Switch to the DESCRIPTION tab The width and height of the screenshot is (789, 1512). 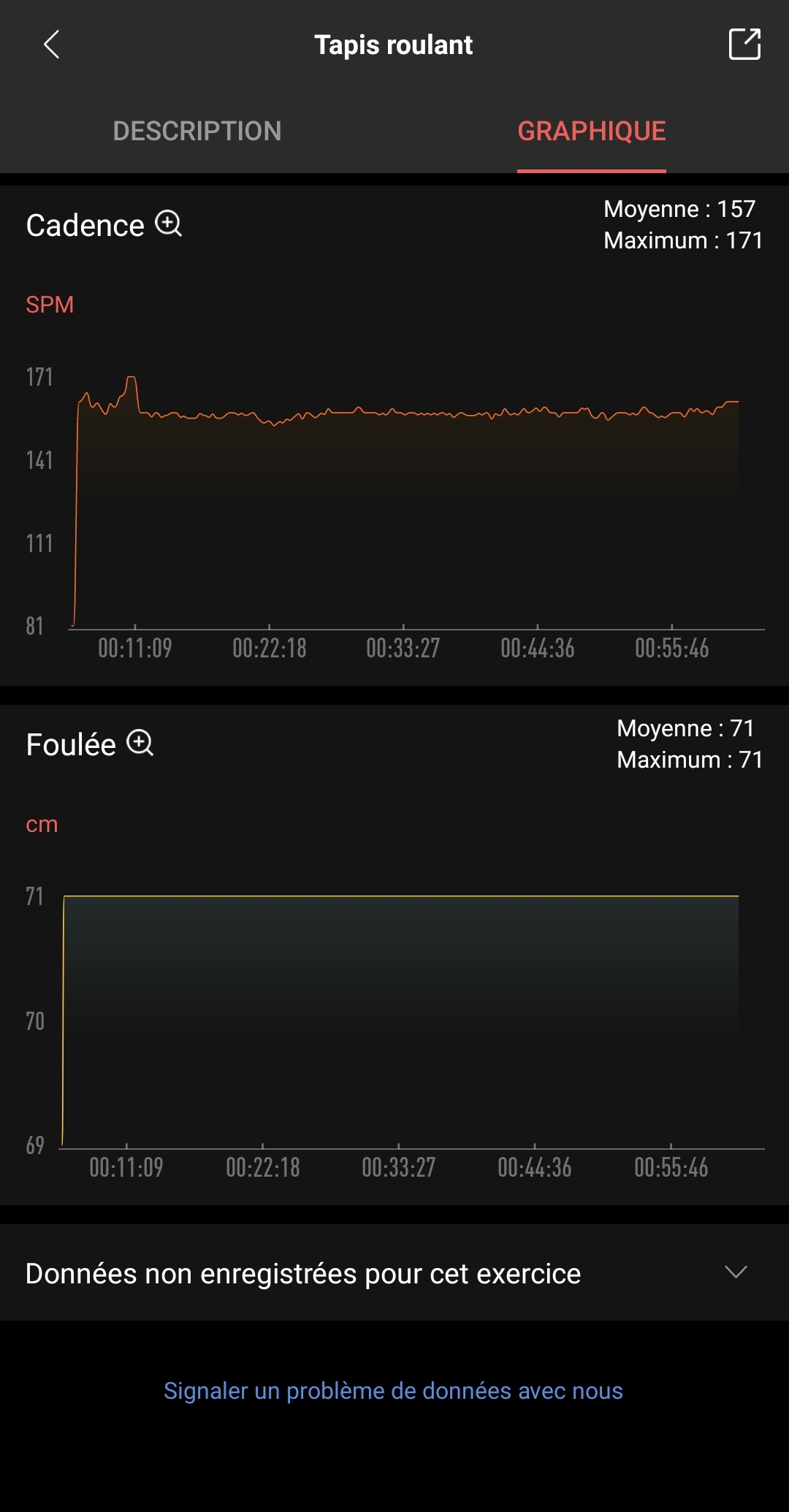(197, 131)
